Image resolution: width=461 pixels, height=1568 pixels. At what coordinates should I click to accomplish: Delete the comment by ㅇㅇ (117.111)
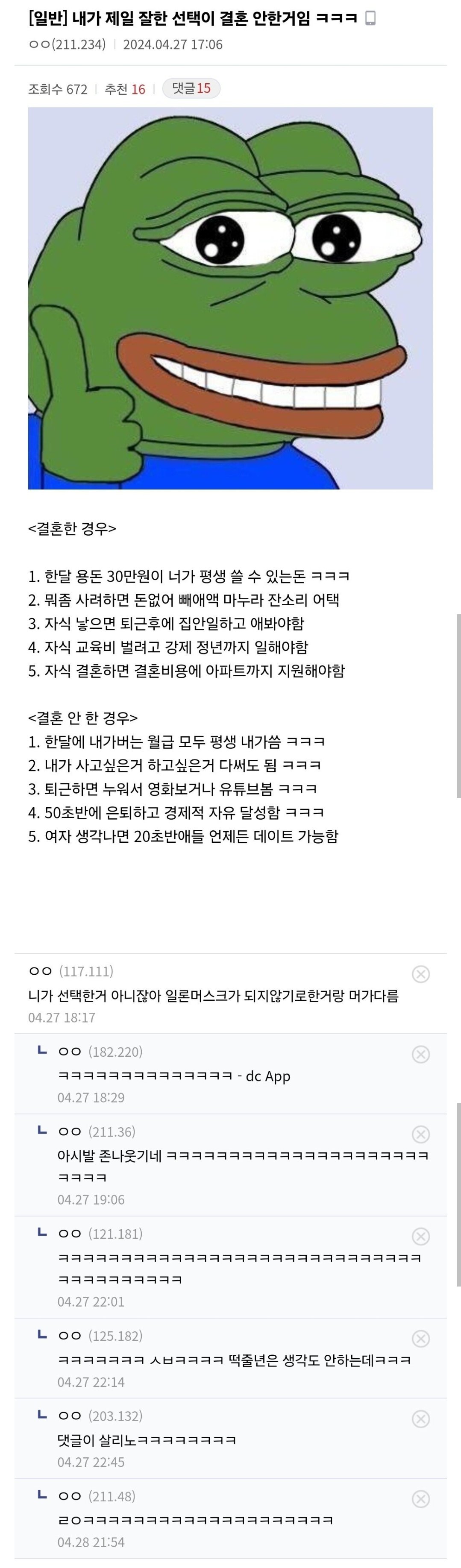point(421,974)
